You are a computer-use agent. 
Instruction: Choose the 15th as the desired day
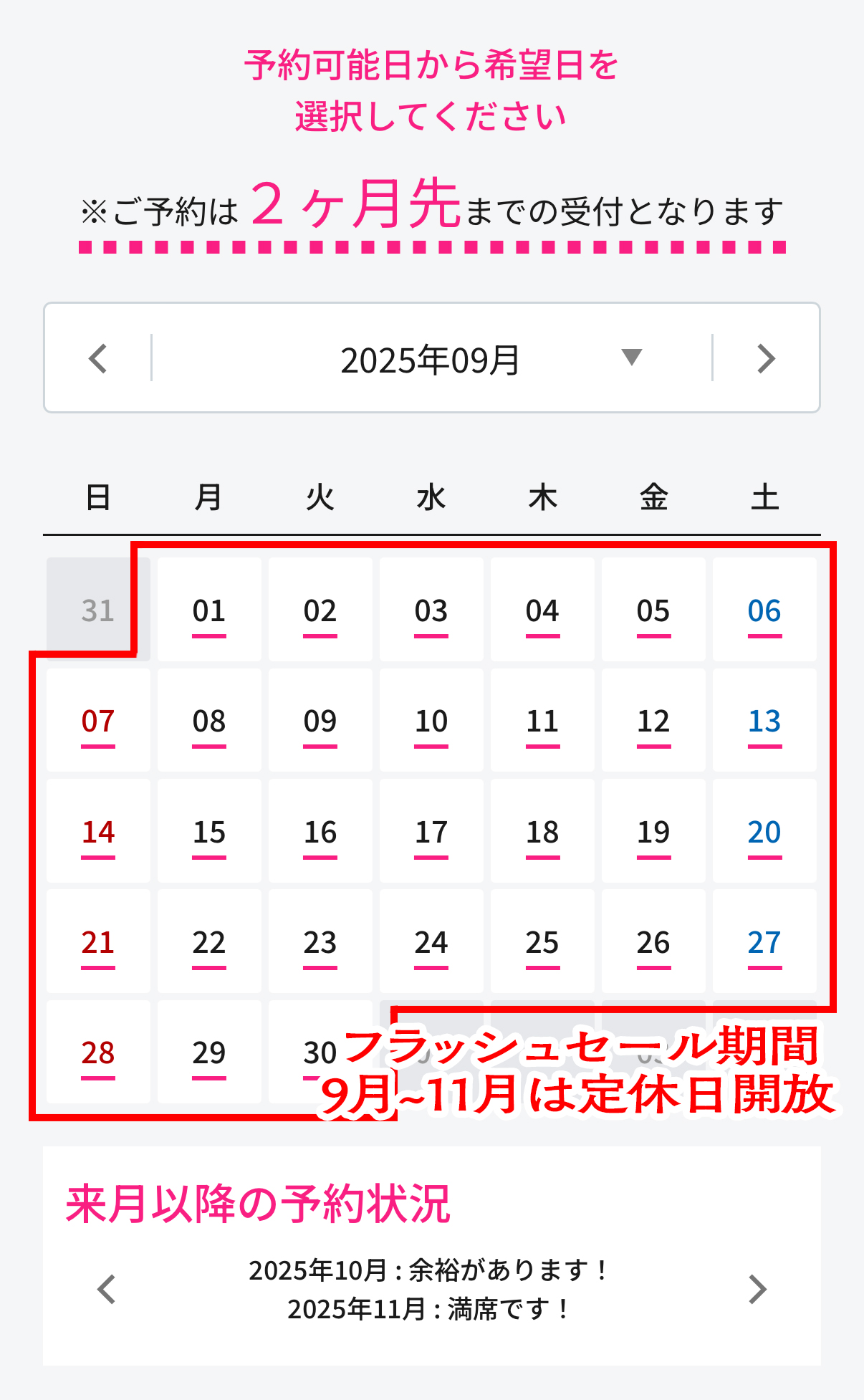(209, 832)
